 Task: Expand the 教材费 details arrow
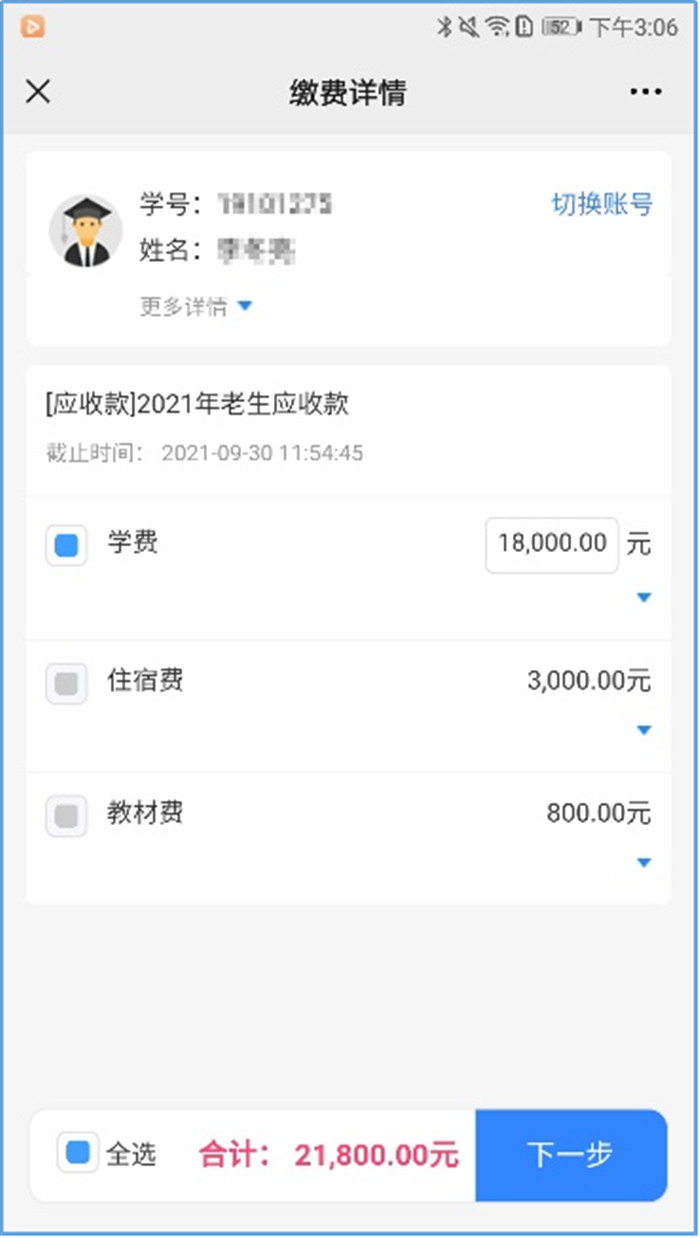click(x=644, y=863)
